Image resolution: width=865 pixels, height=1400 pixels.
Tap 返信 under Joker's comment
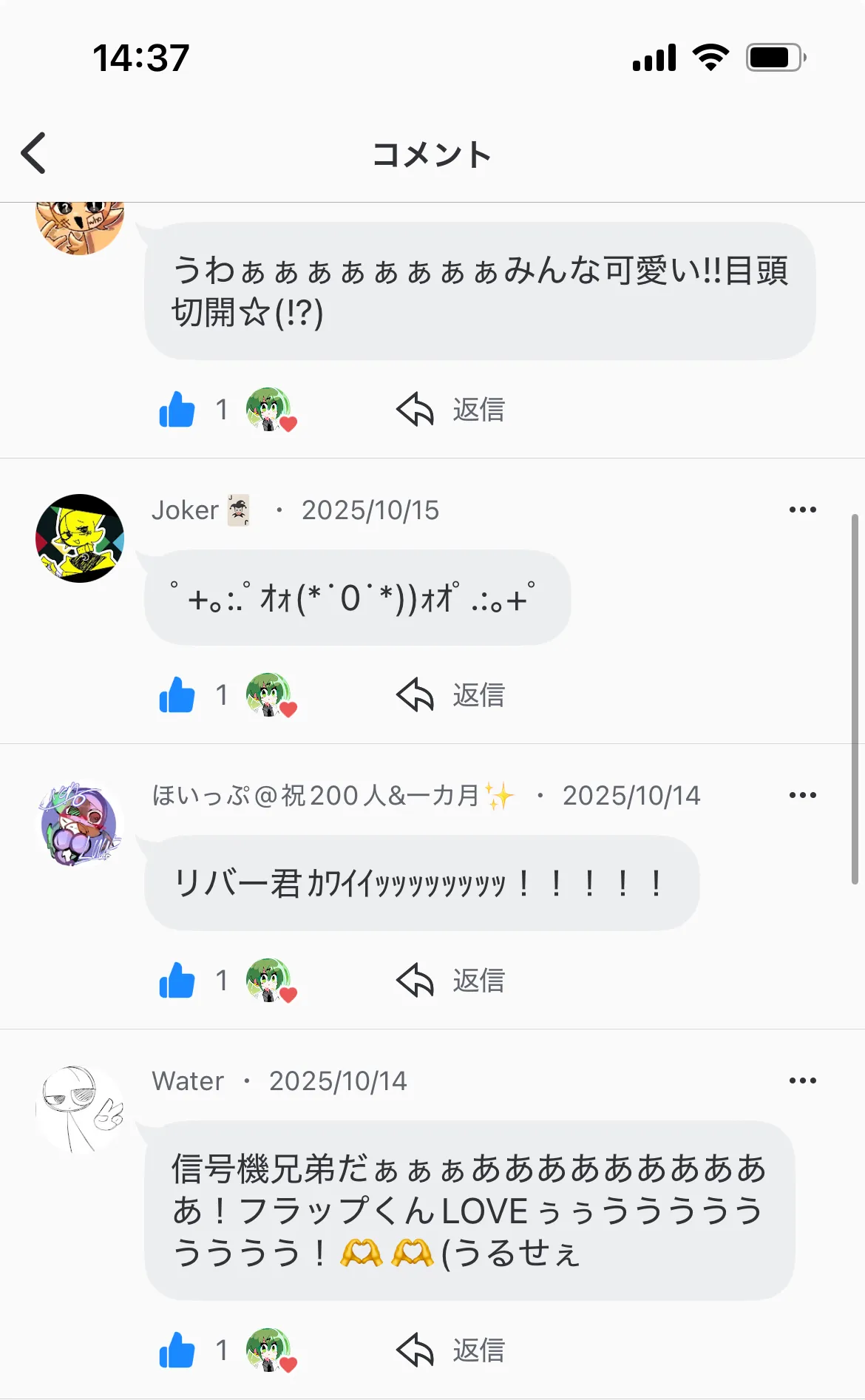[451, 695]
